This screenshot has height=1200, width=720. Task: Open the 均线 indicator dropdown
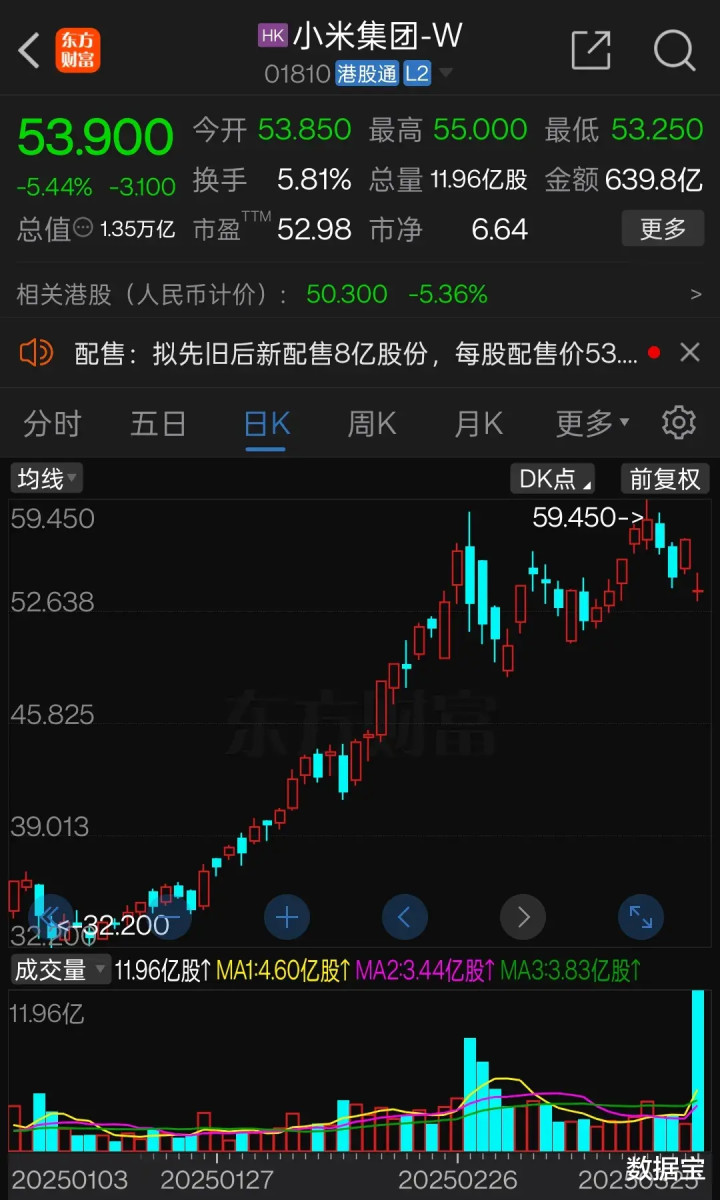pyautogui.click(x=47, y=479)
